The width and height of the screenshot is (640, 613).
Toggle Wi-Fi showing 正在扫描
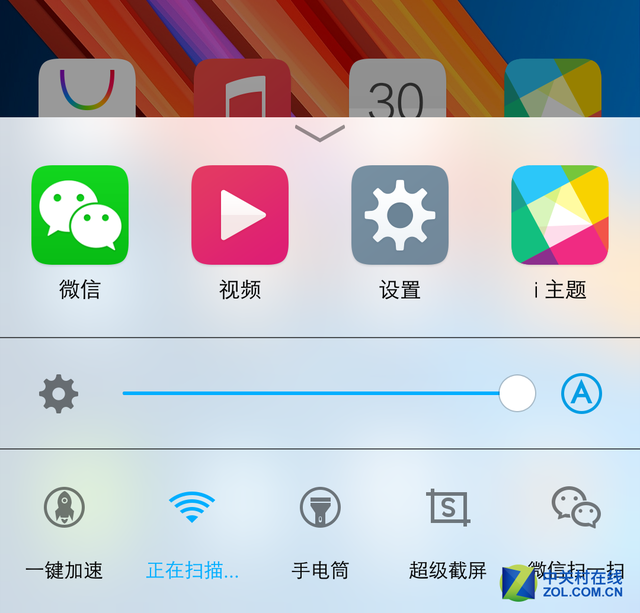[x=192, y=508]
